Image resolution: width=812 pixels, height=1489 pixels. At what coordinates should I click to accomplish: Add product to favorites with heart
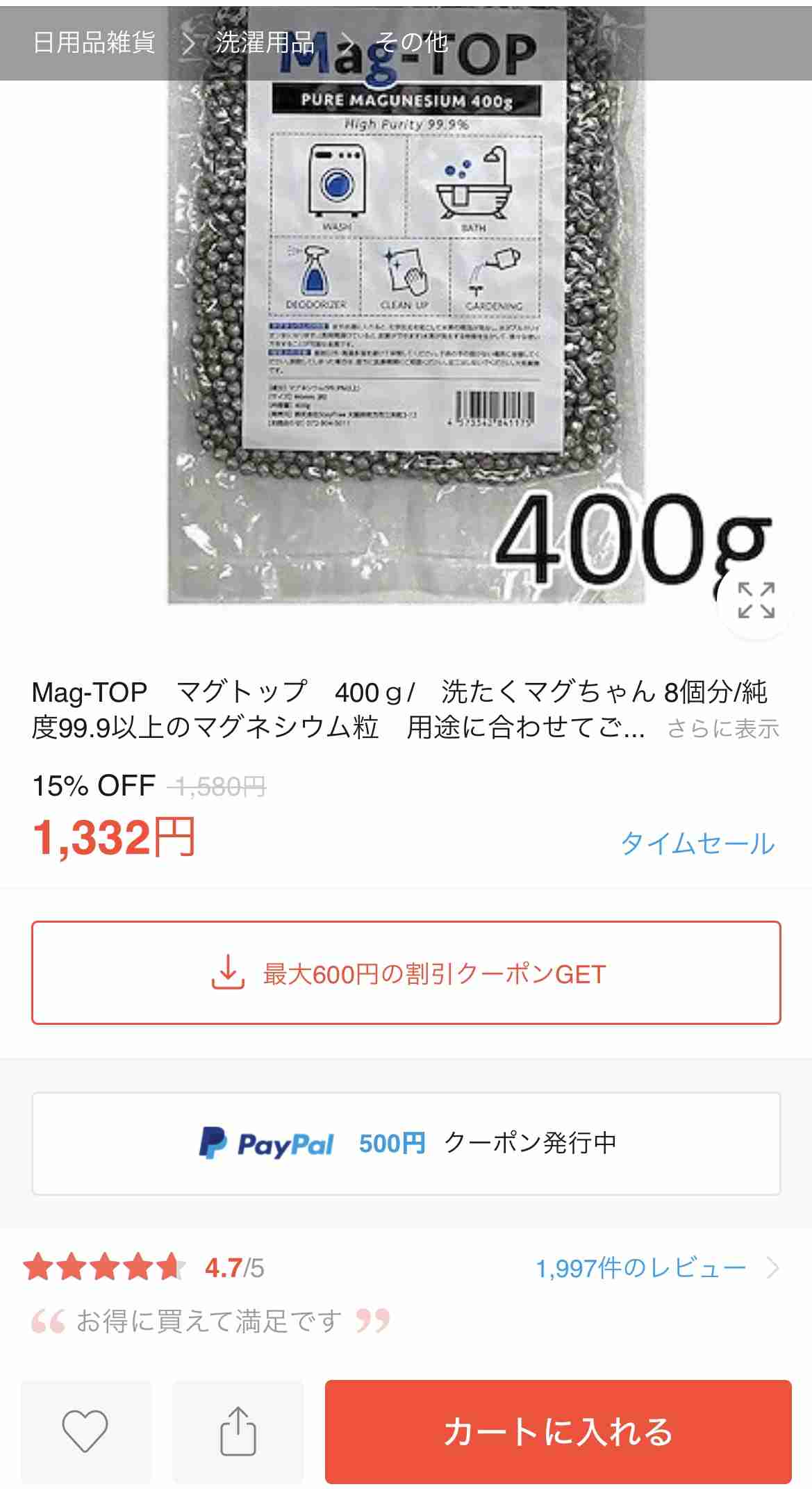(x=85, y=1431)
